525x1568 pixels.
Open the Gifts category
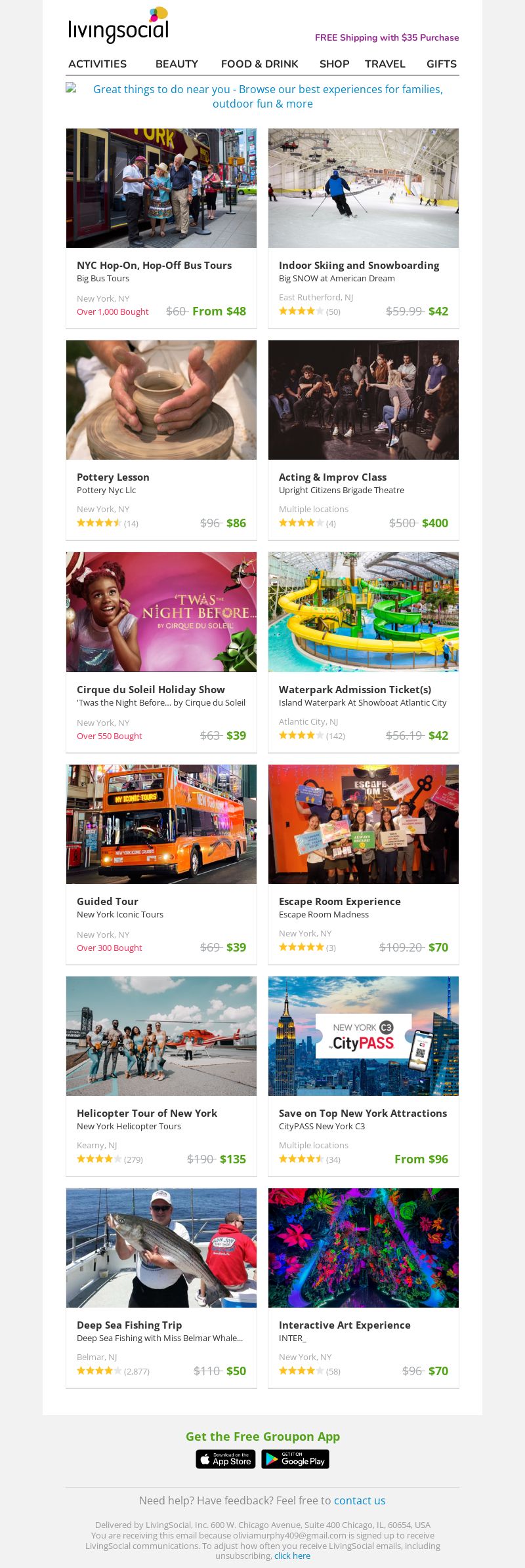[441, 64]
